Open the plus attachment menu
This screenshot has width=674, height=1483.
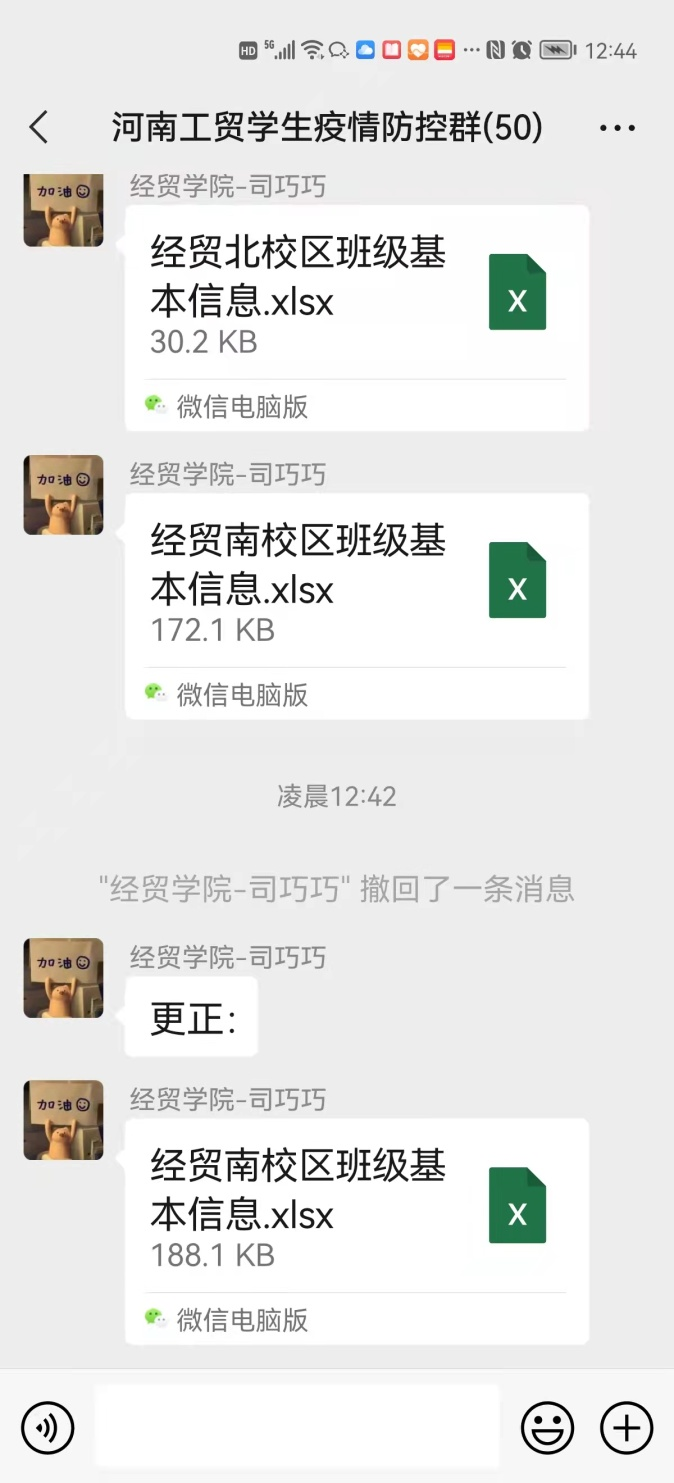pos(626,1427)
